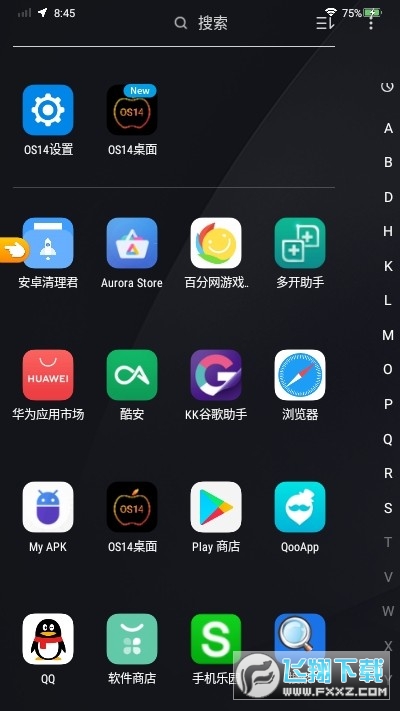Tap the sort order icon next to search
400x711 pixels.
[x=325, y=23]
